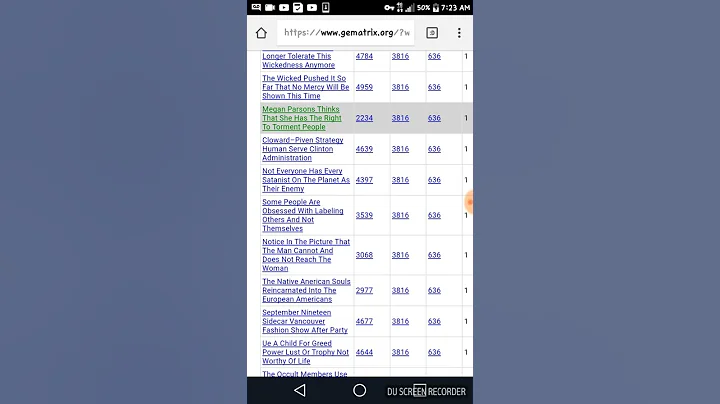Screen dimensions: 720x404
Task: Tap the 2234 value link
Action: [364, 118]
